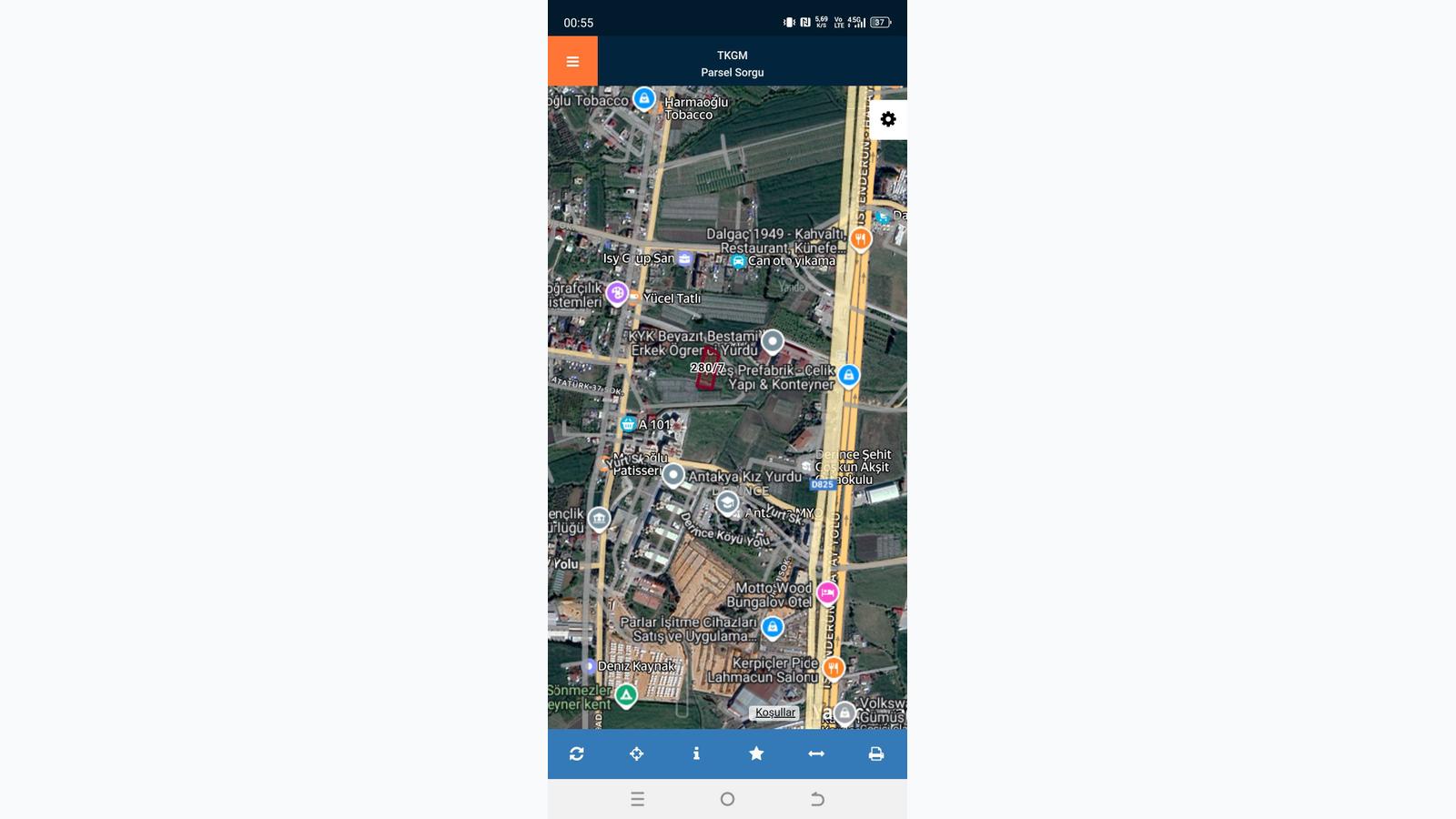Tap the star favorites icon
The image size is (1456, 819).
click(x=756, y=753)
